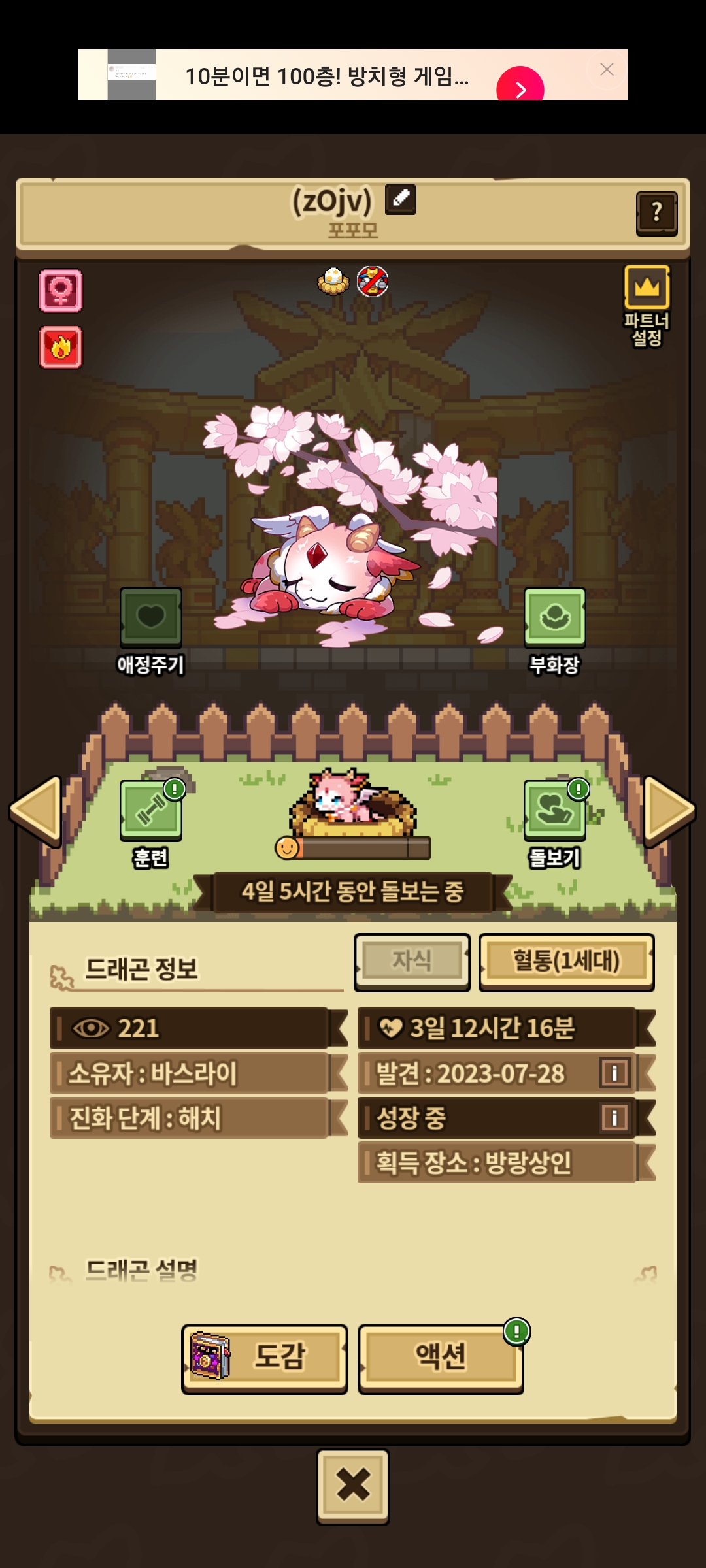
Task: Show info for 성장 중 status
Action: pos(614,1117)
